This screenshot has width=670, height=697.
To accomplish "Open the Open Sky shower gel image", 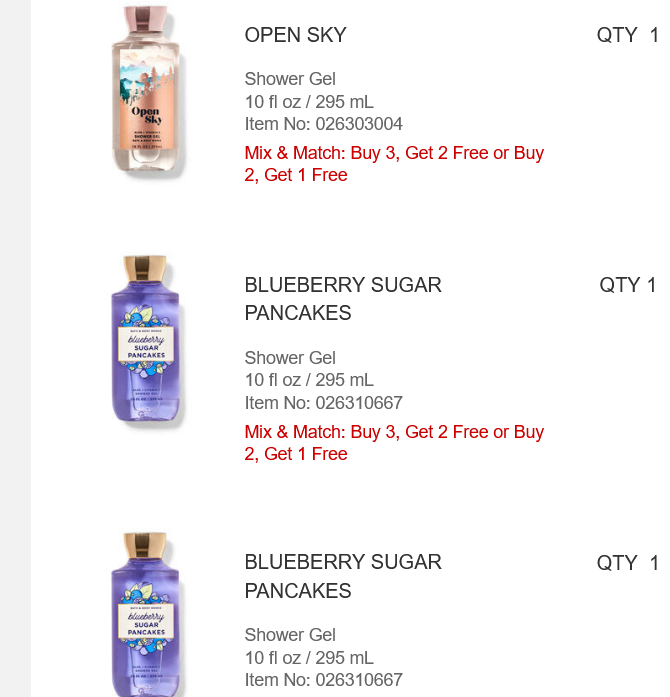I will point(146,90).
